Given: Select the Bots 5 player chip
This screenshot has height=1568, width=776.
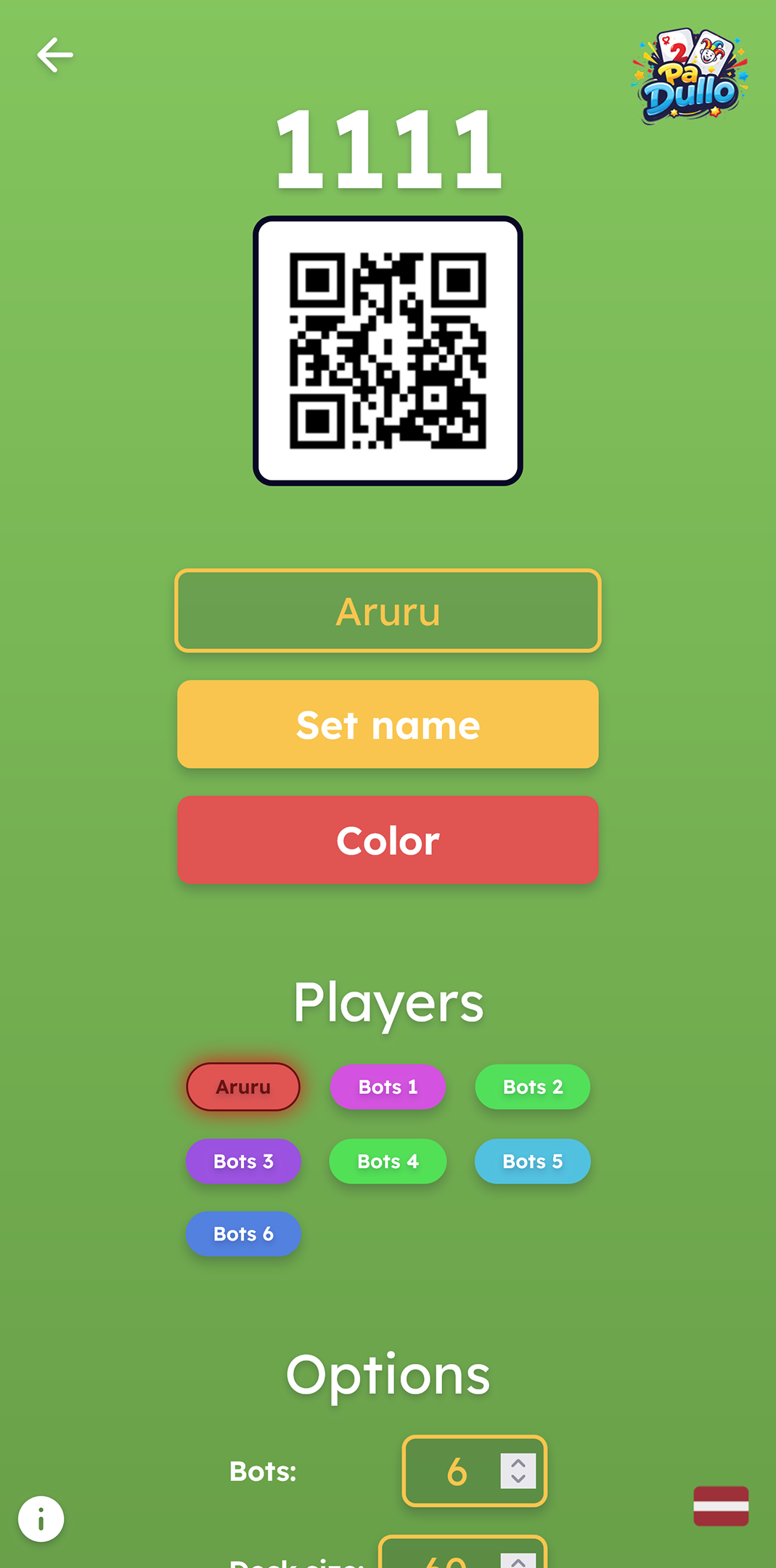Looking at the screenshot, I should tap(532, 1161).
